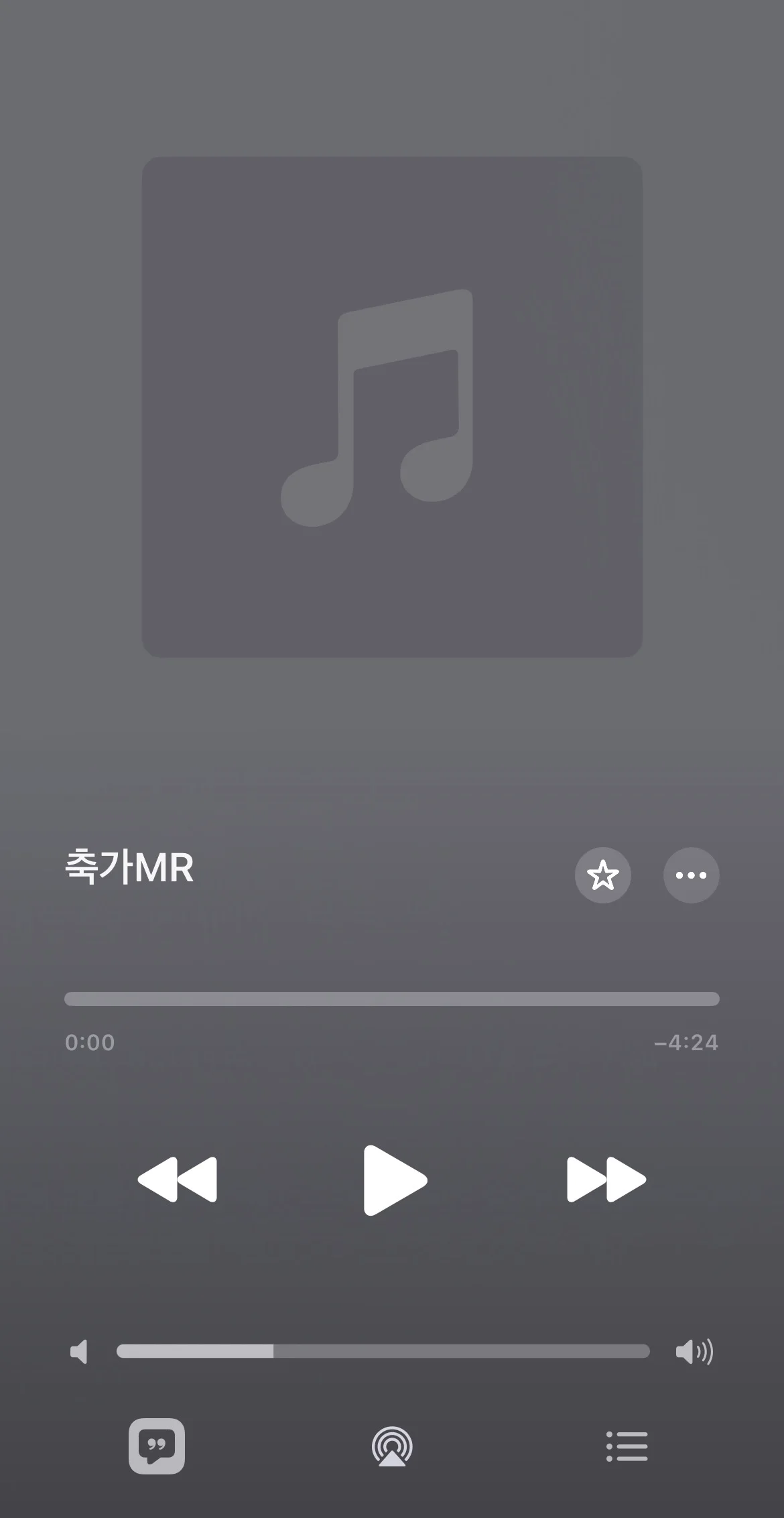This screenshot has height=1518, width=784.
Task: Skip back to the previous track
Action: pos(178,1180)
